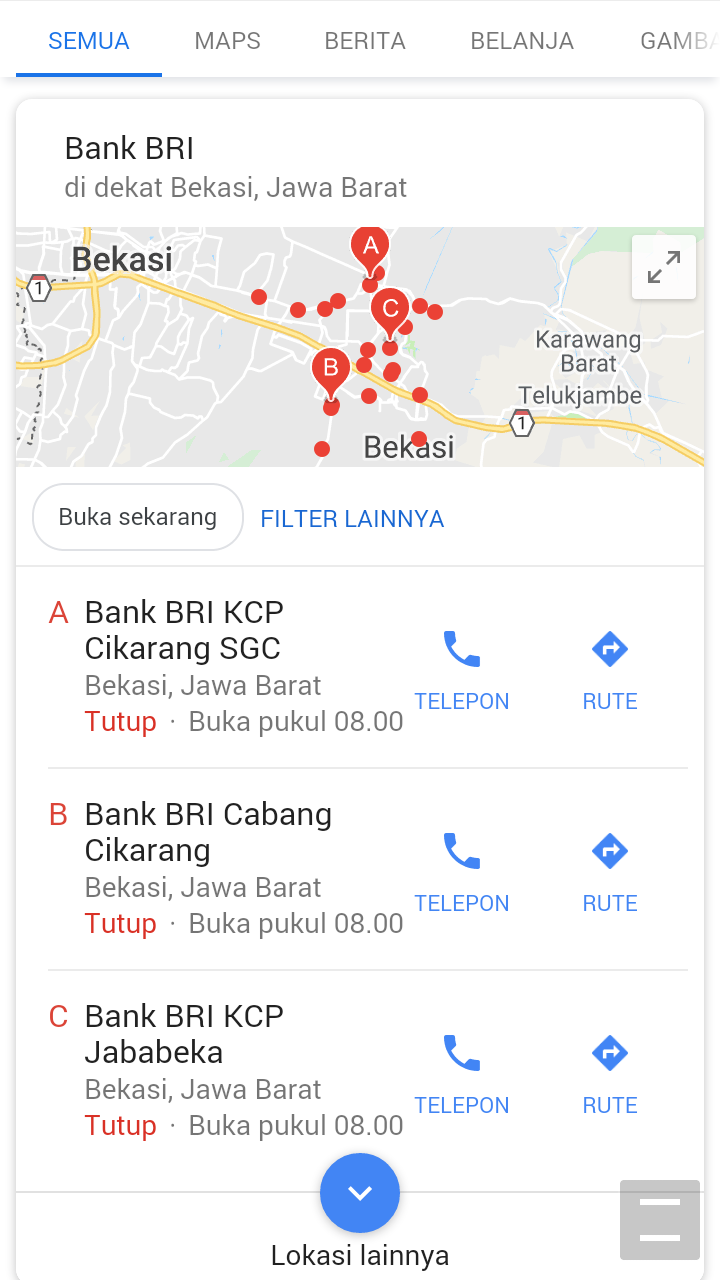Screen dimensions: 720x1280
Task: Tap the highway 1 route shield on the map
Action: 521,422
